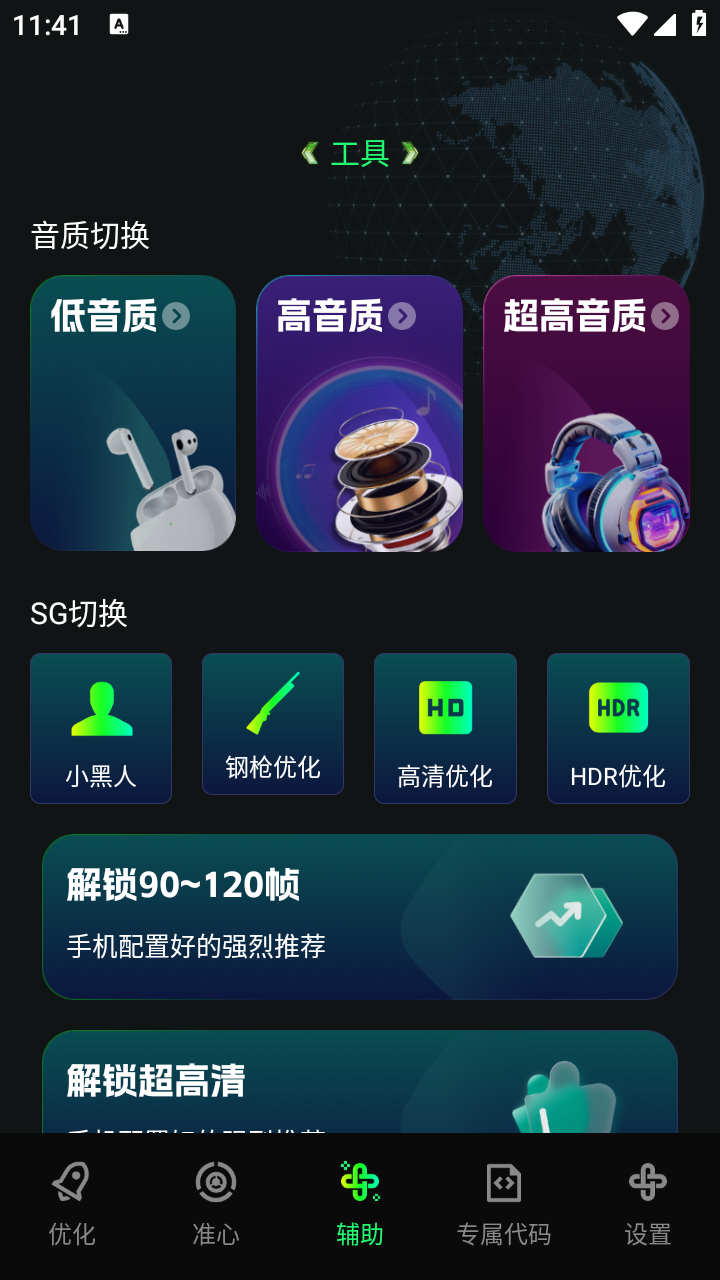720x1280 pixels.
Task: Click the 准心 crosshair icon
Action: 215,1182
